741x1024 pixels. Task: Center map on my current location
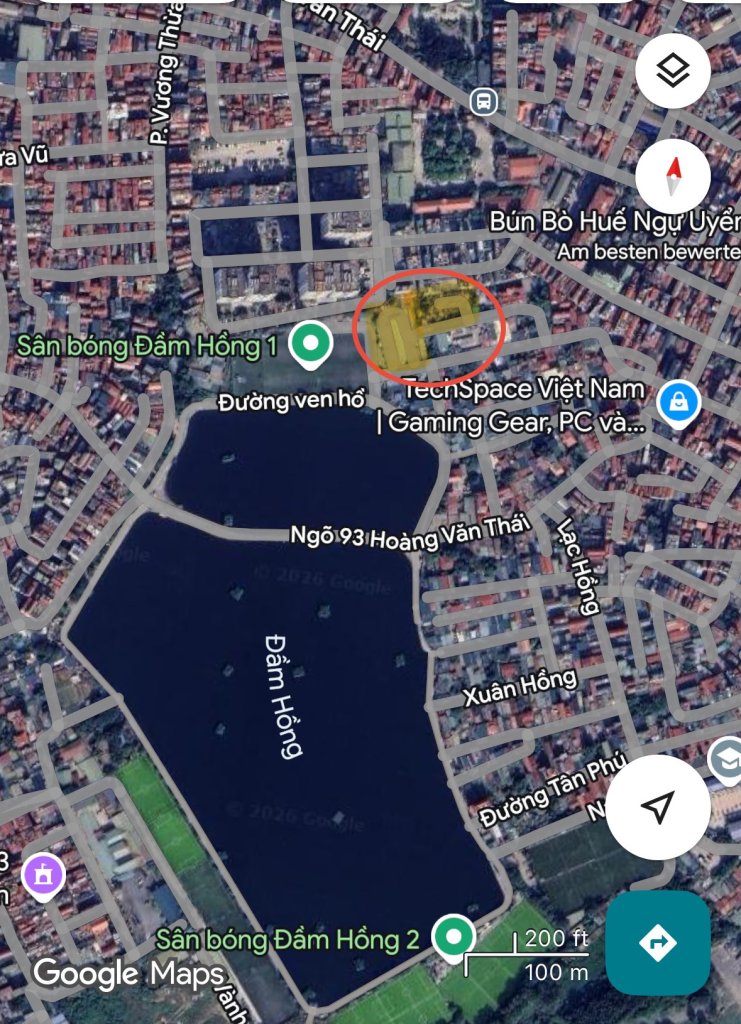[x=657, y=808]
